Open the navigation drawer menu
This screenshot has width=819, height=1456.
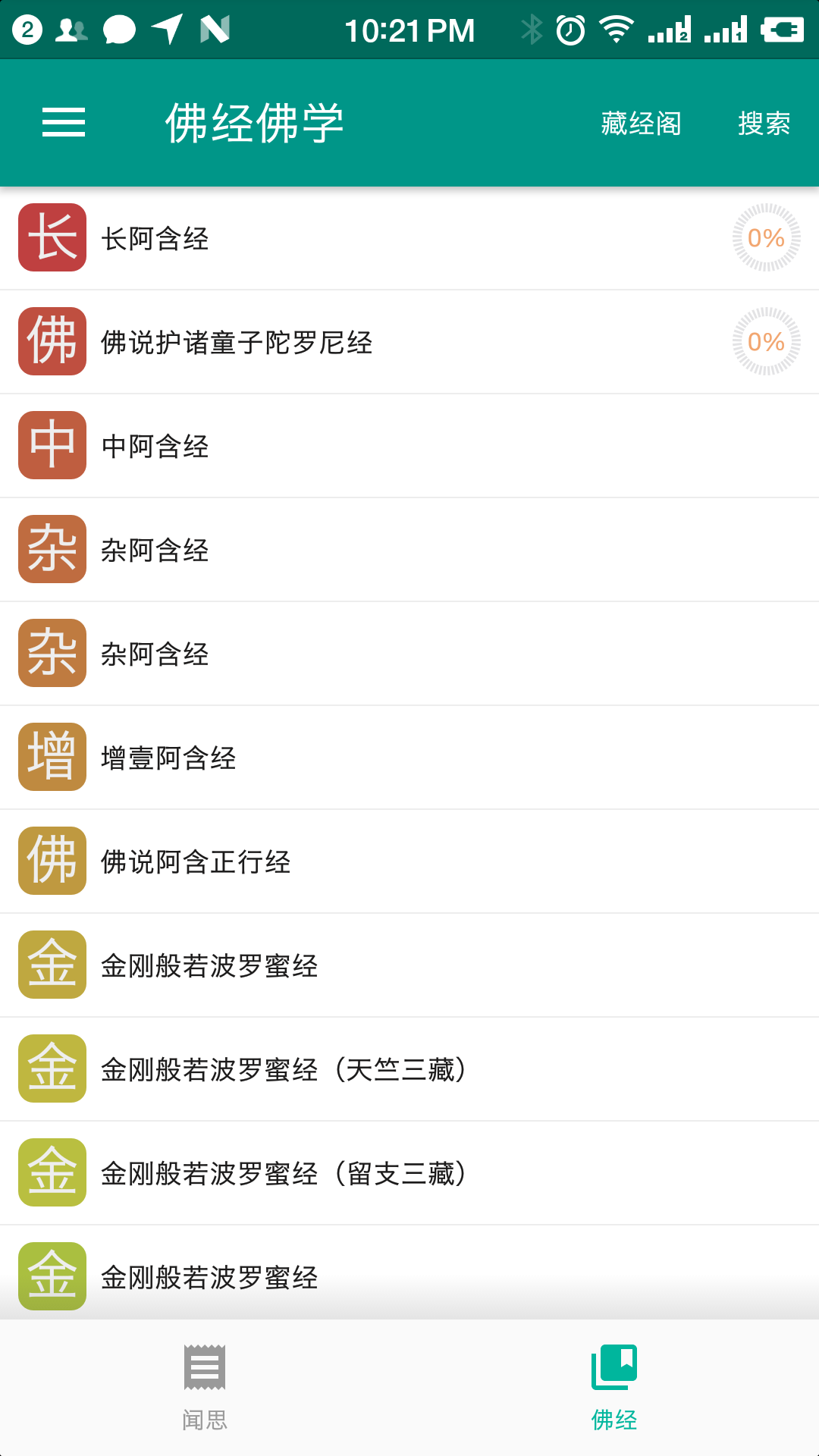(62, 123)
